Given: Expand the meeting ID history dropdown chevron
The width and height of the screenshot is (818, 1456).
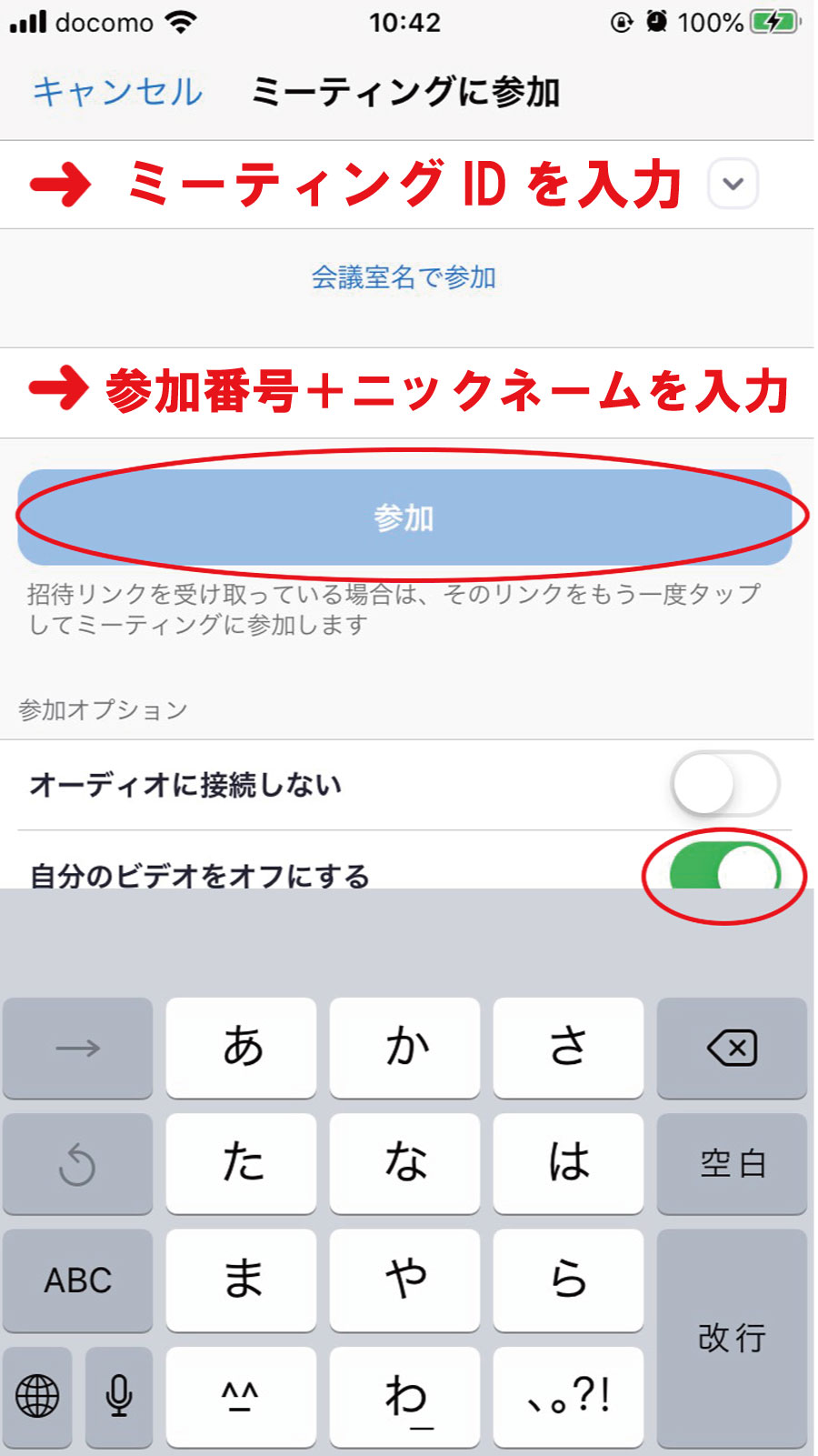Looking at the screenshot, I should click(733, 184).
